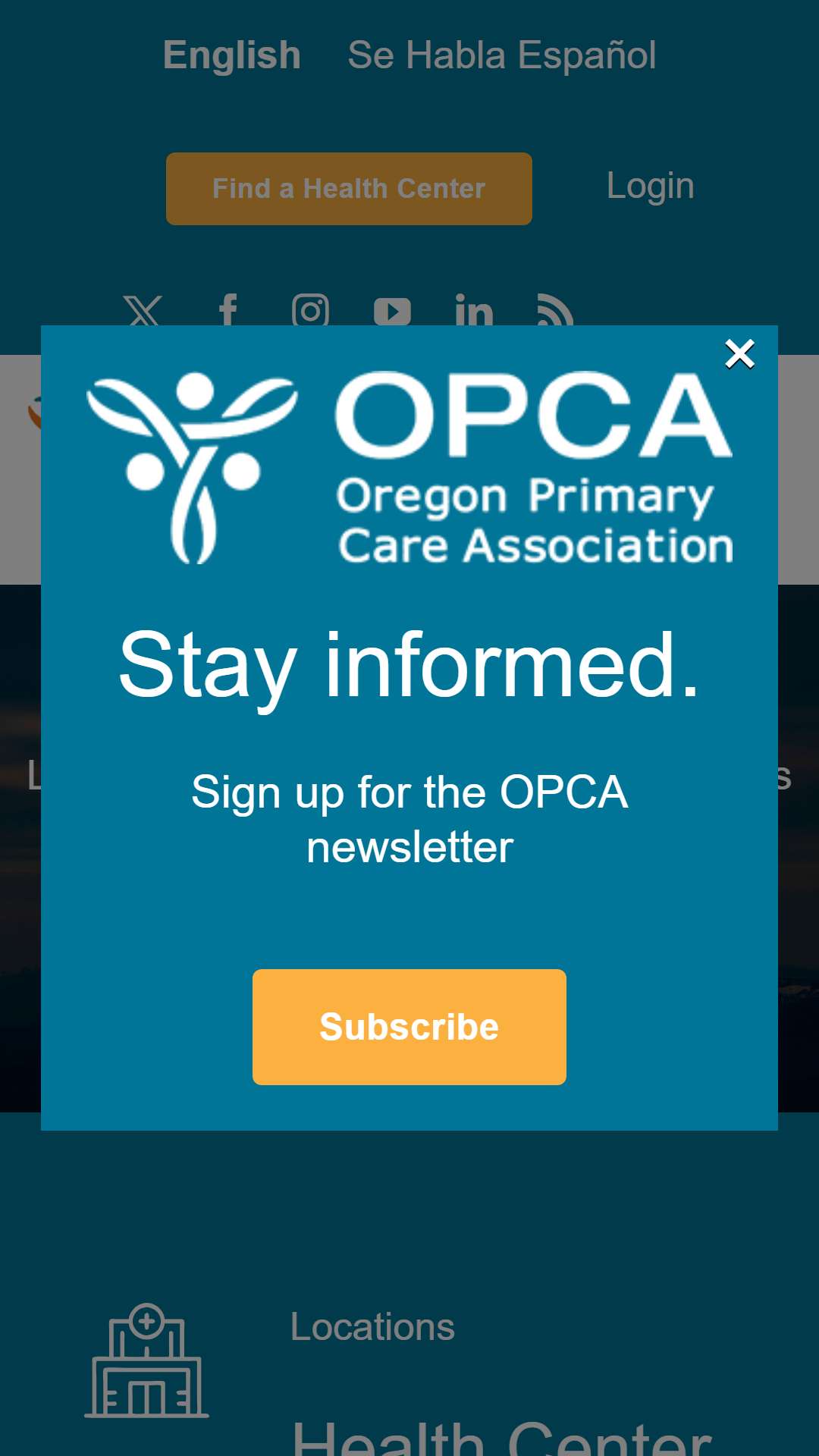Viewport: 819px width, 1456px height.
Task: Open the RSS feed icon
Action: [x=555, y=310]
